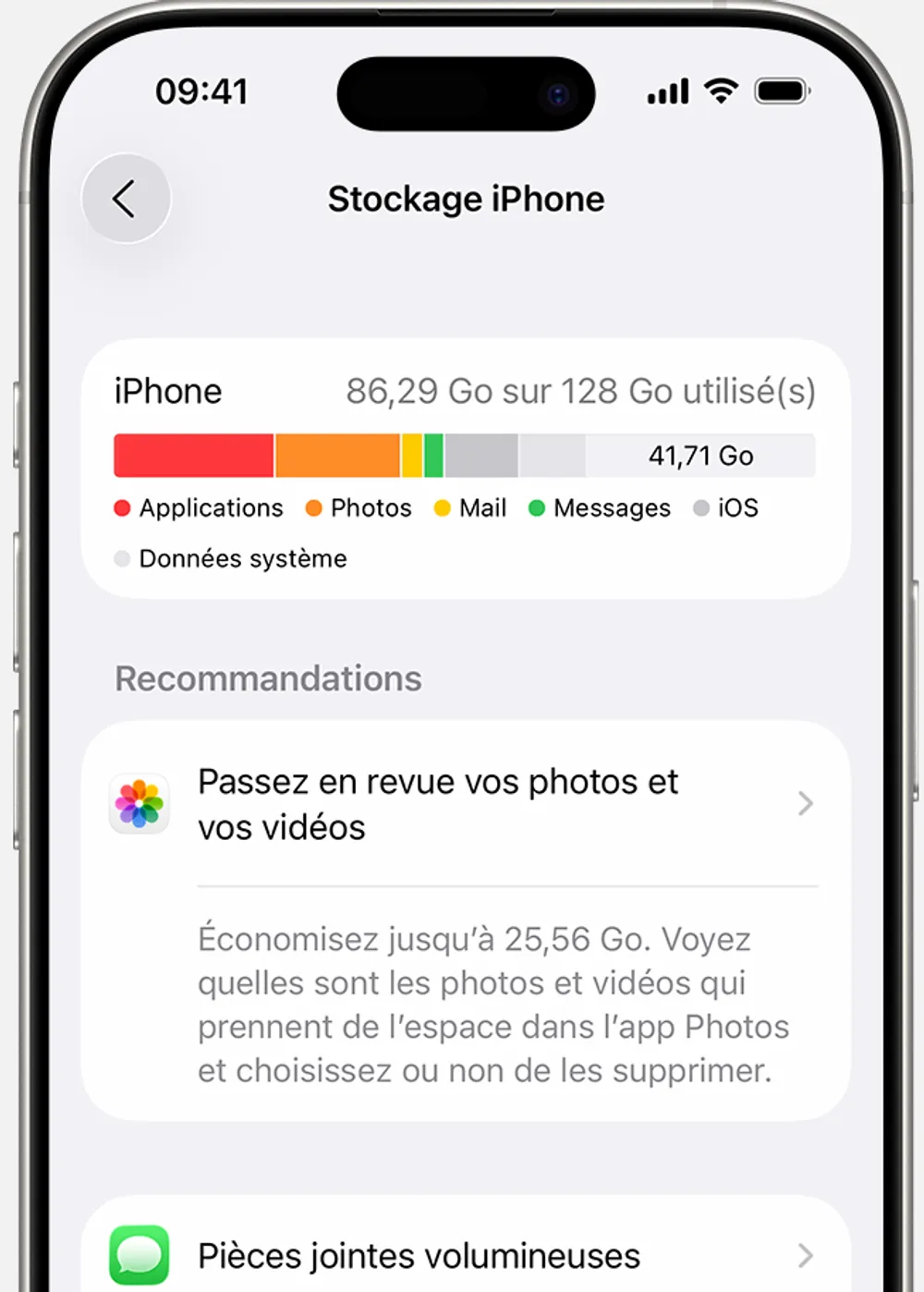
Task: Tap the Photos app icon next to the recommendation
Action: pos(139,803)
